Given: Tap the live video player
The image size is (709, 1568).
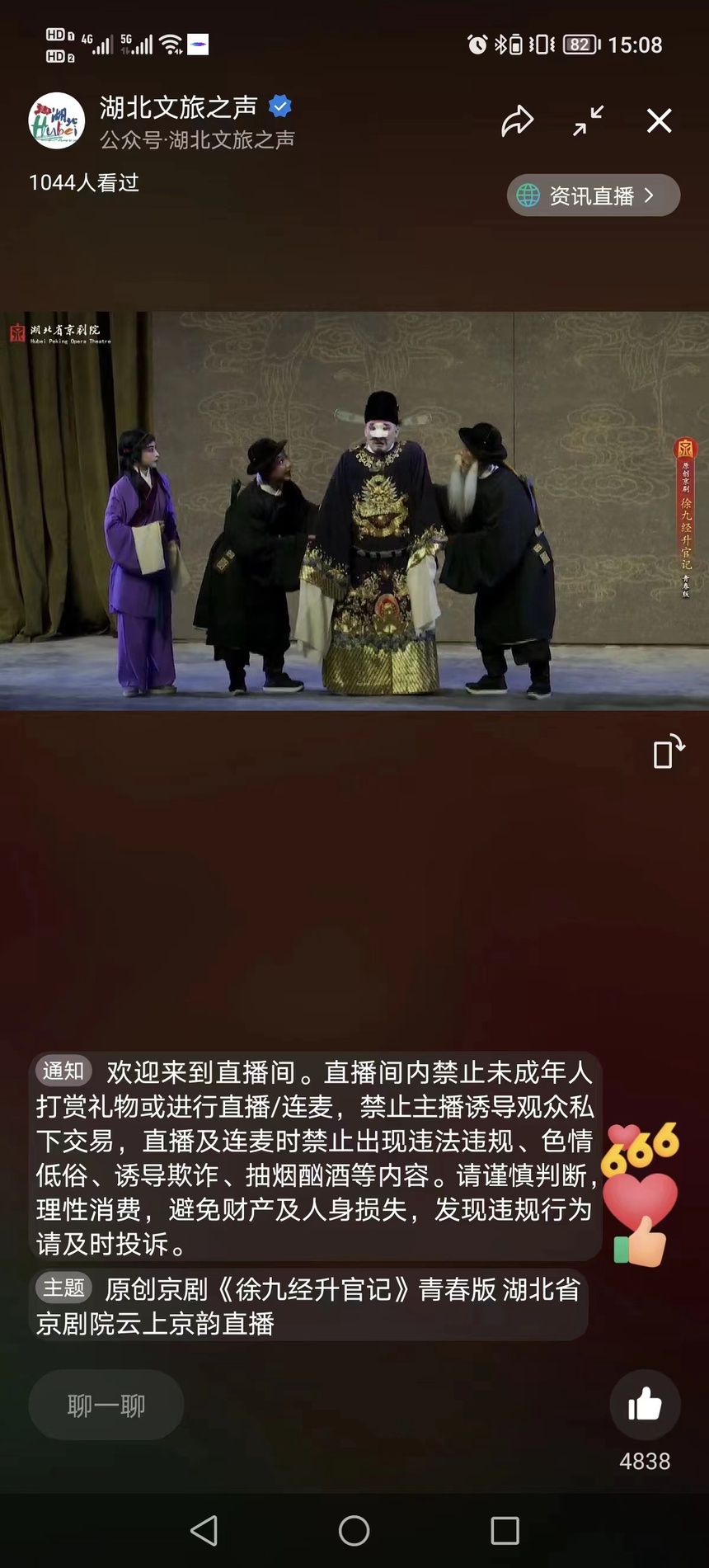Looking at the screenshot, I should coord(354,511).
